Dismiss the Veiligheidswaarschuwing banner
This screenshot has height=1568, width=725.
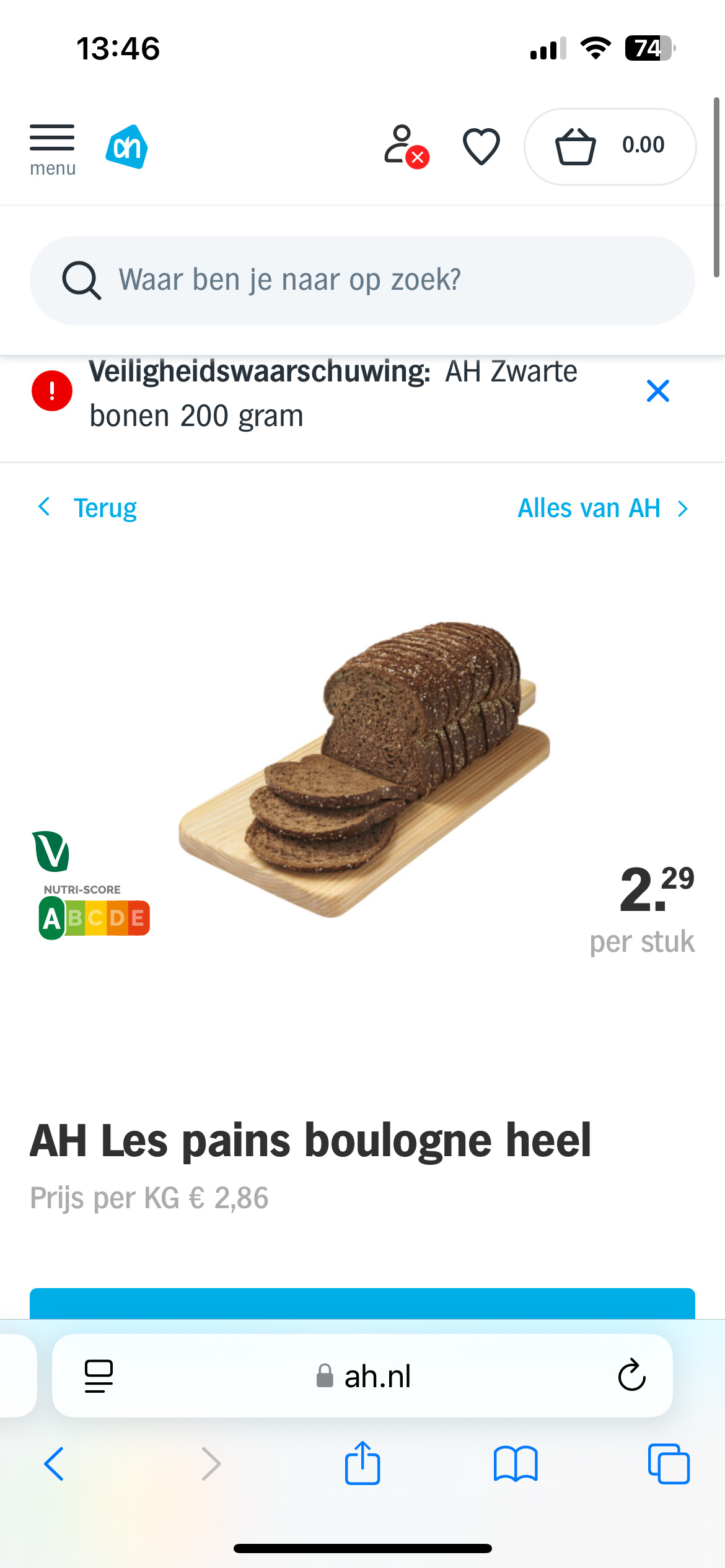(658, 391)
